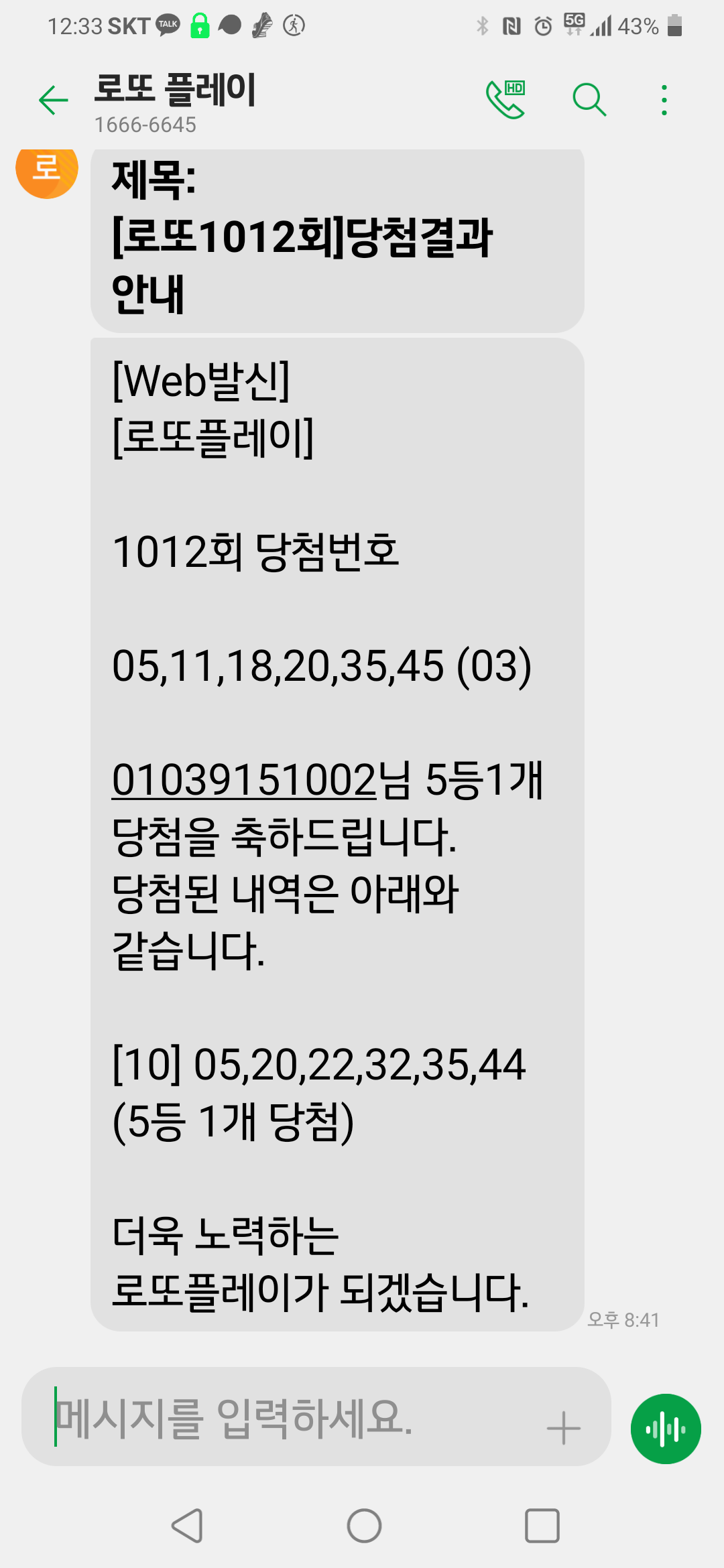Open the recent apps view
This screenshot has width=724, height=1568.
pyautogui.click(x=542, y=1526)
